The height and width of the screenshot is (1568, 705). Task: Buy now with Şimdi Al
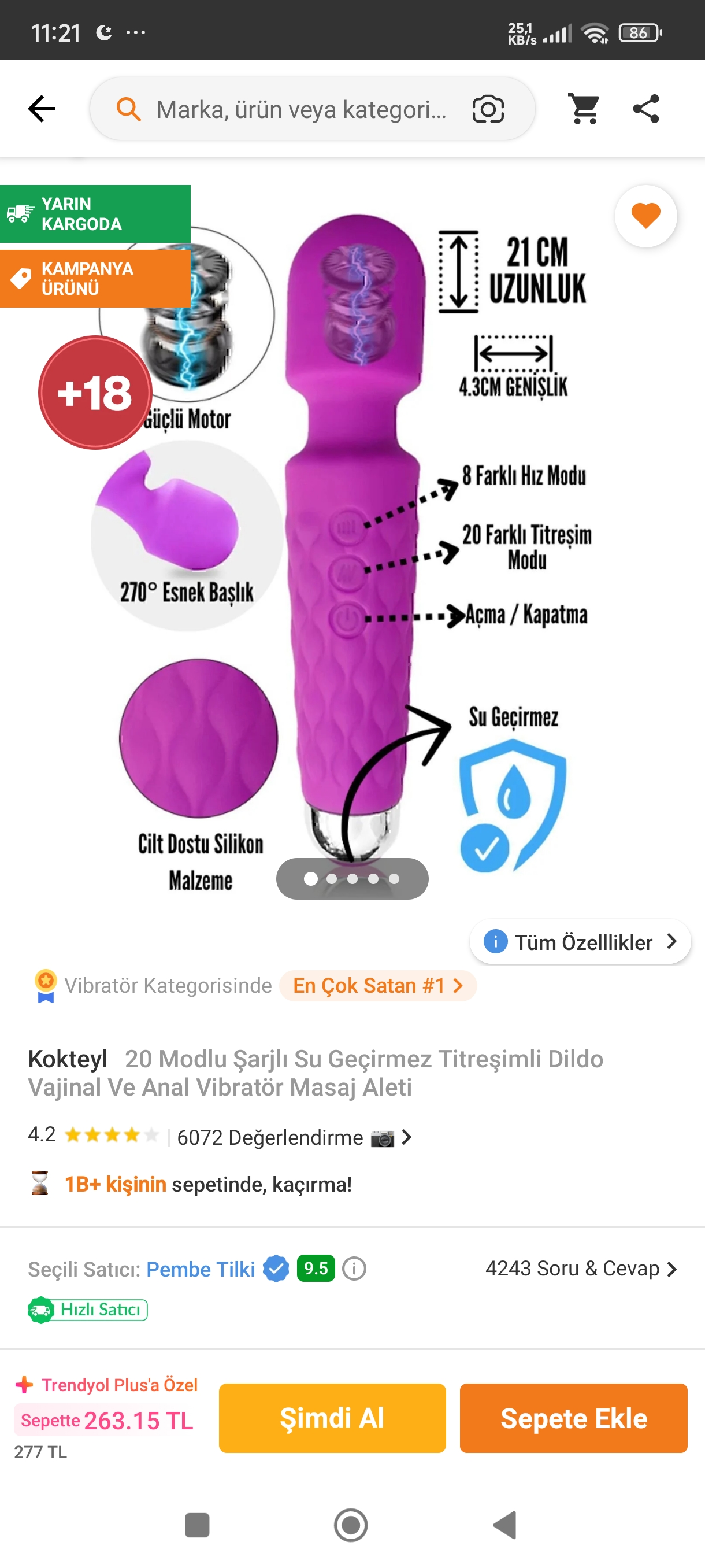click(x=332, y=1418)
